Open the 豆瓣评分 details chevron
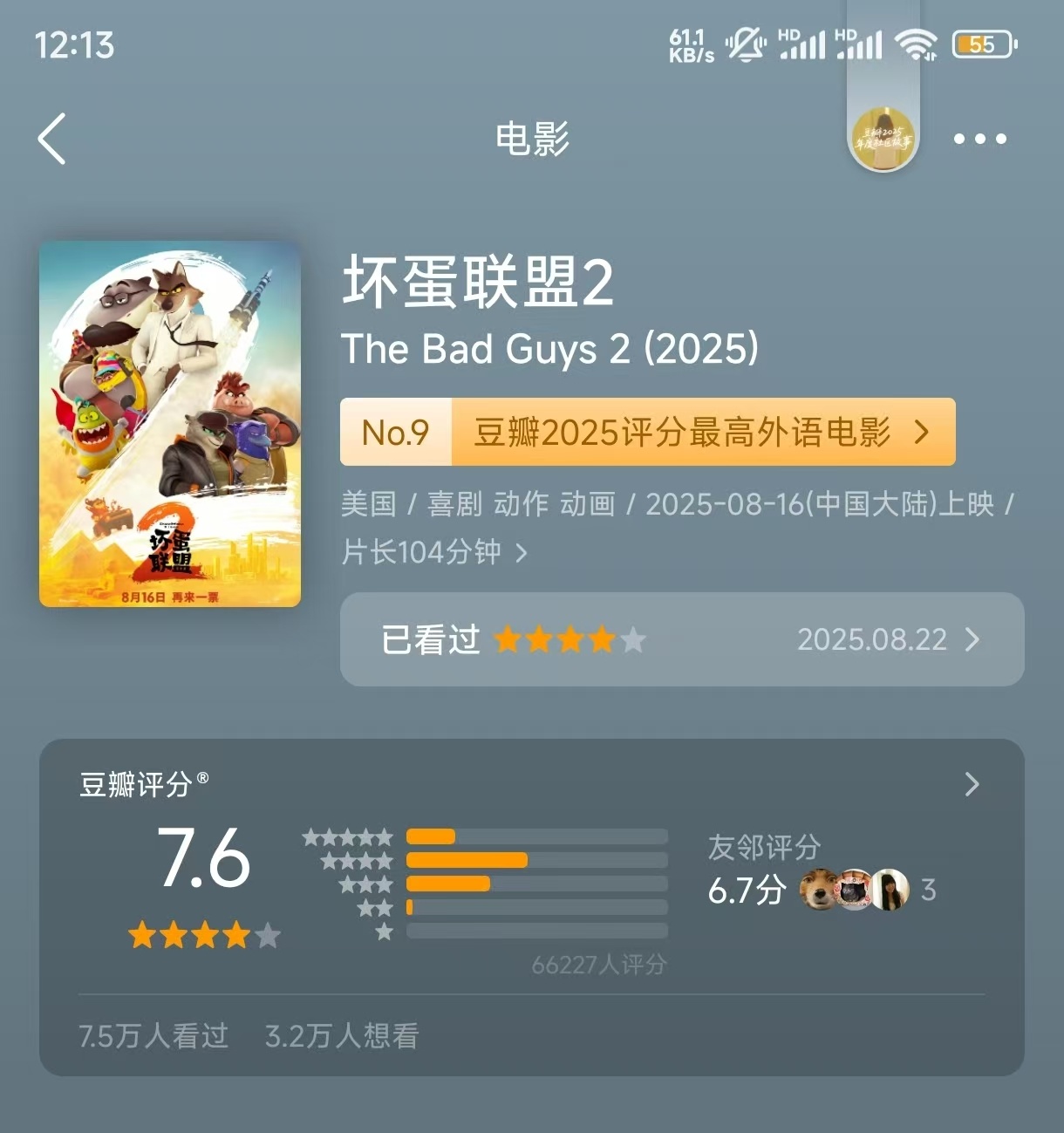This screenshot has height=1133, width=1064. (972, 784)
